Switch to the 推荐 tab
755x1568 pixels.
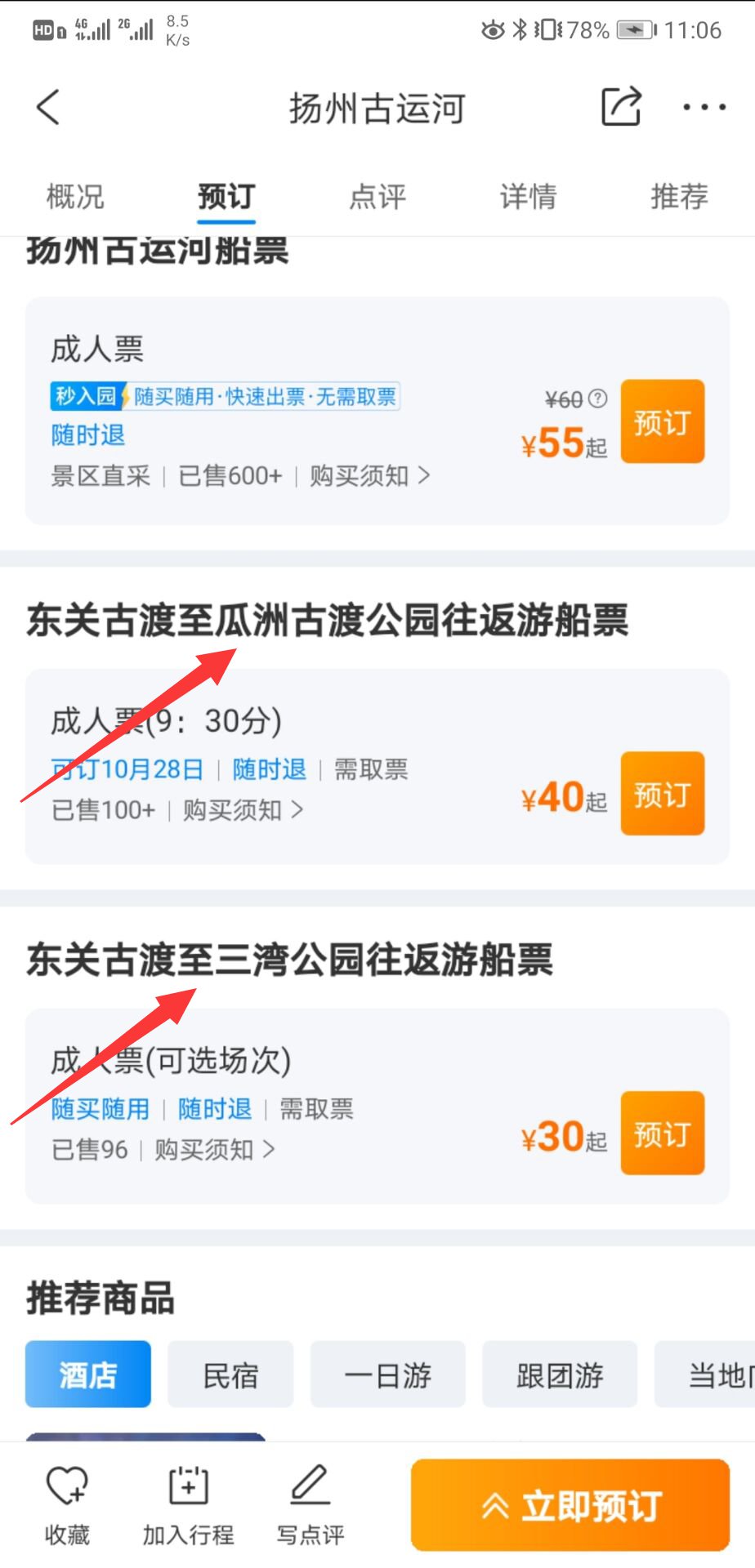coord(679,197)
